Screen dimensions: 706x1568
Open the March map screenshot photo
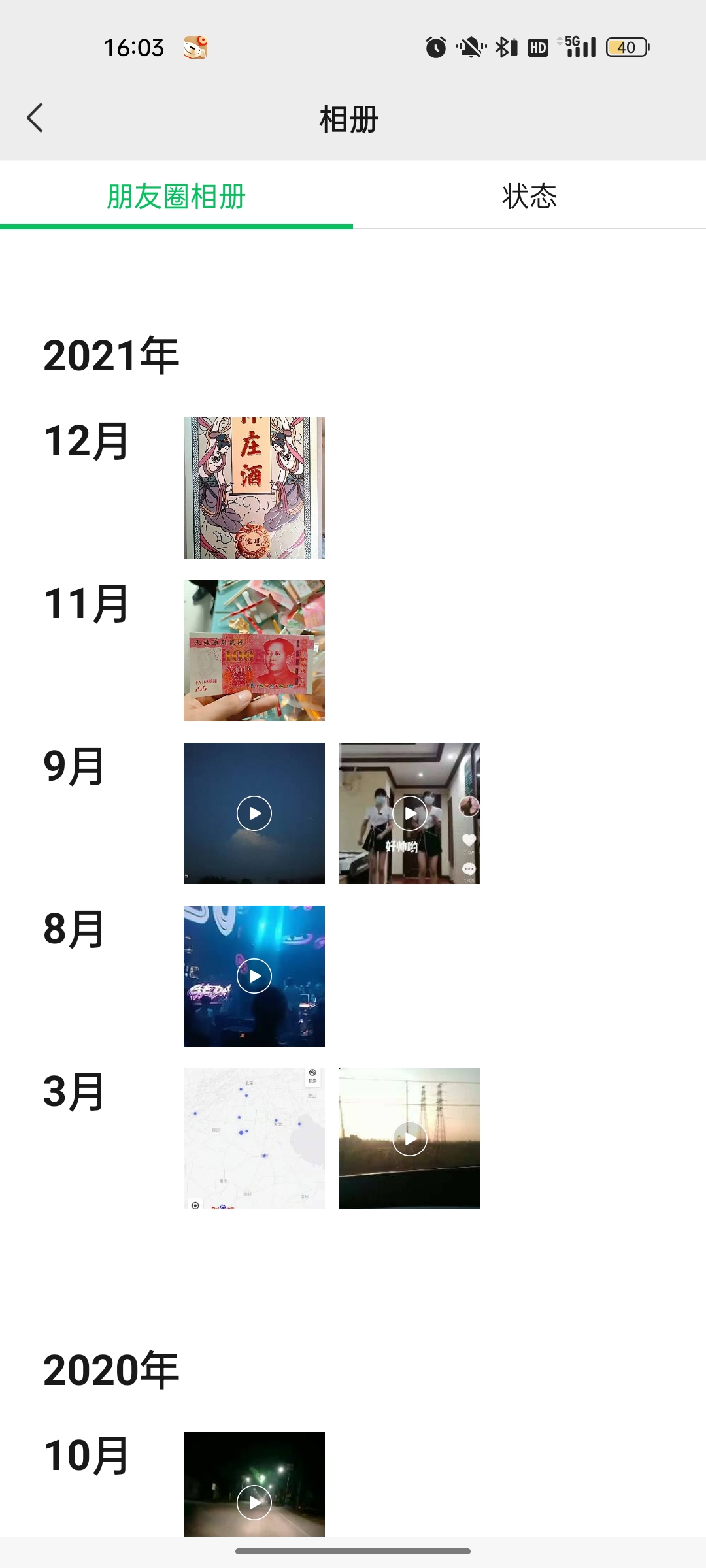click(x=254, y=1139)
